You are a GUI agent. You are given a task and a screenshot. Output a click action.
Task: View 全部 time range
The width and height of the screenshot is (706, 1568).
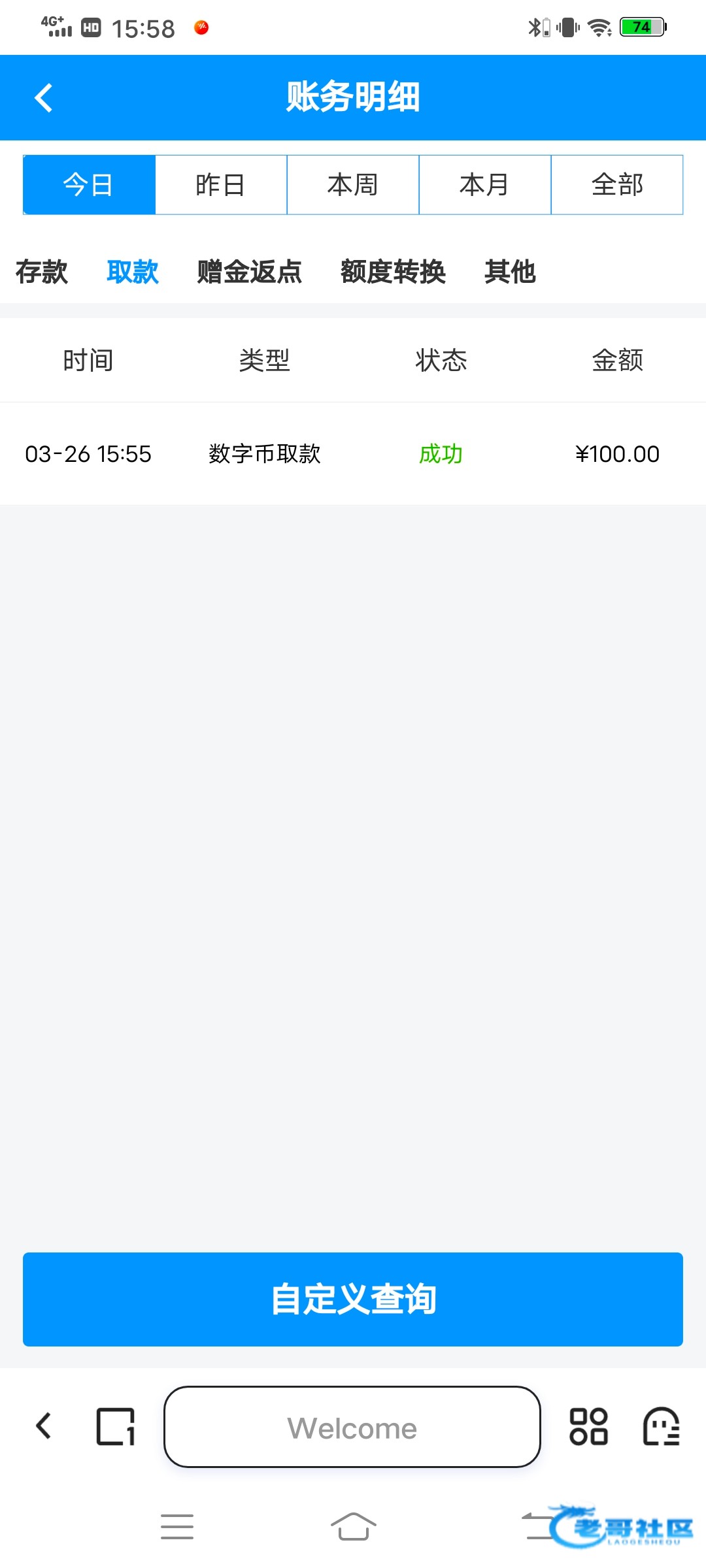(x=617, y=185)
